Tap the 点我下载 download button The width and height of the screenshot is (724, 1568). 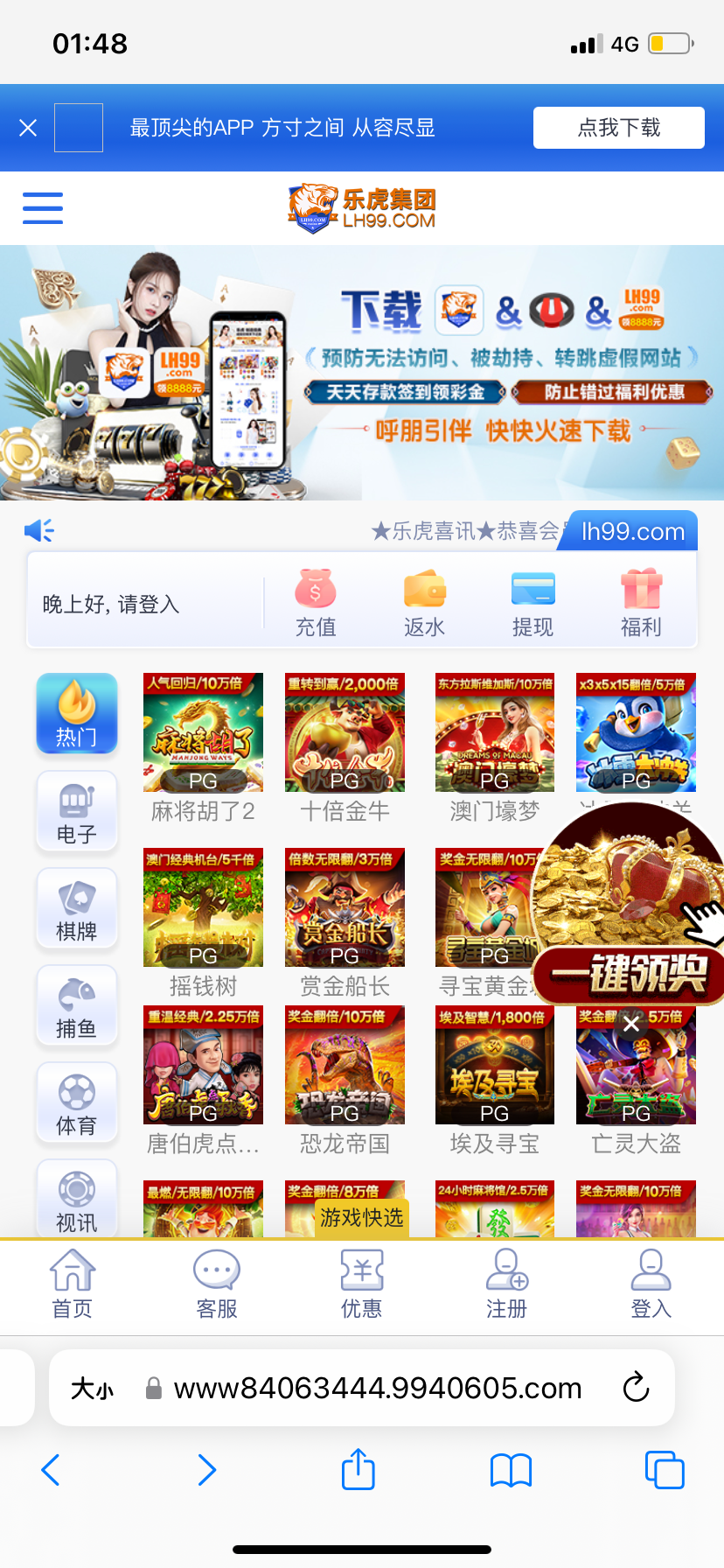point(618,128)
